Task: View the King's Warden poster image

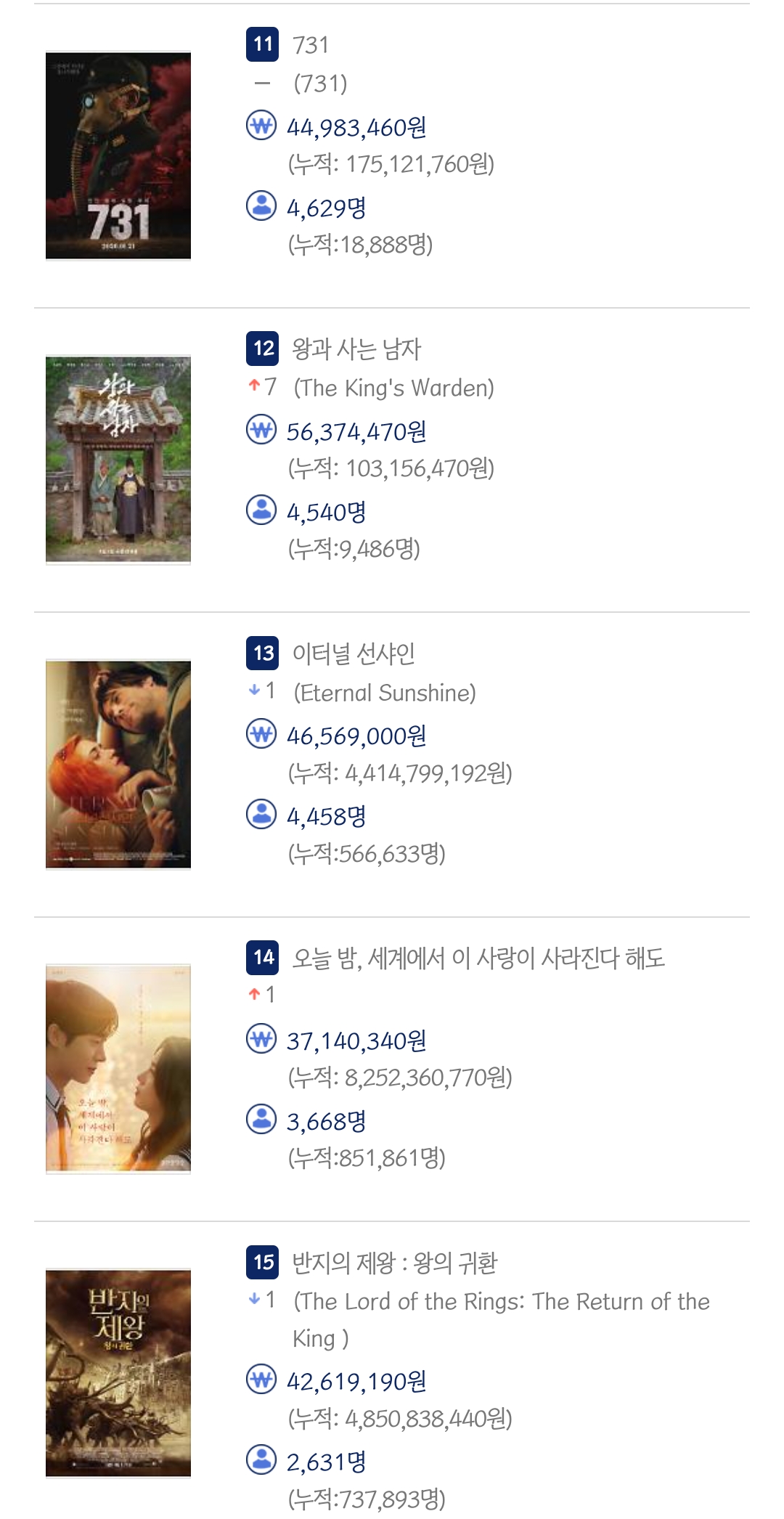Action: (118, 460)
